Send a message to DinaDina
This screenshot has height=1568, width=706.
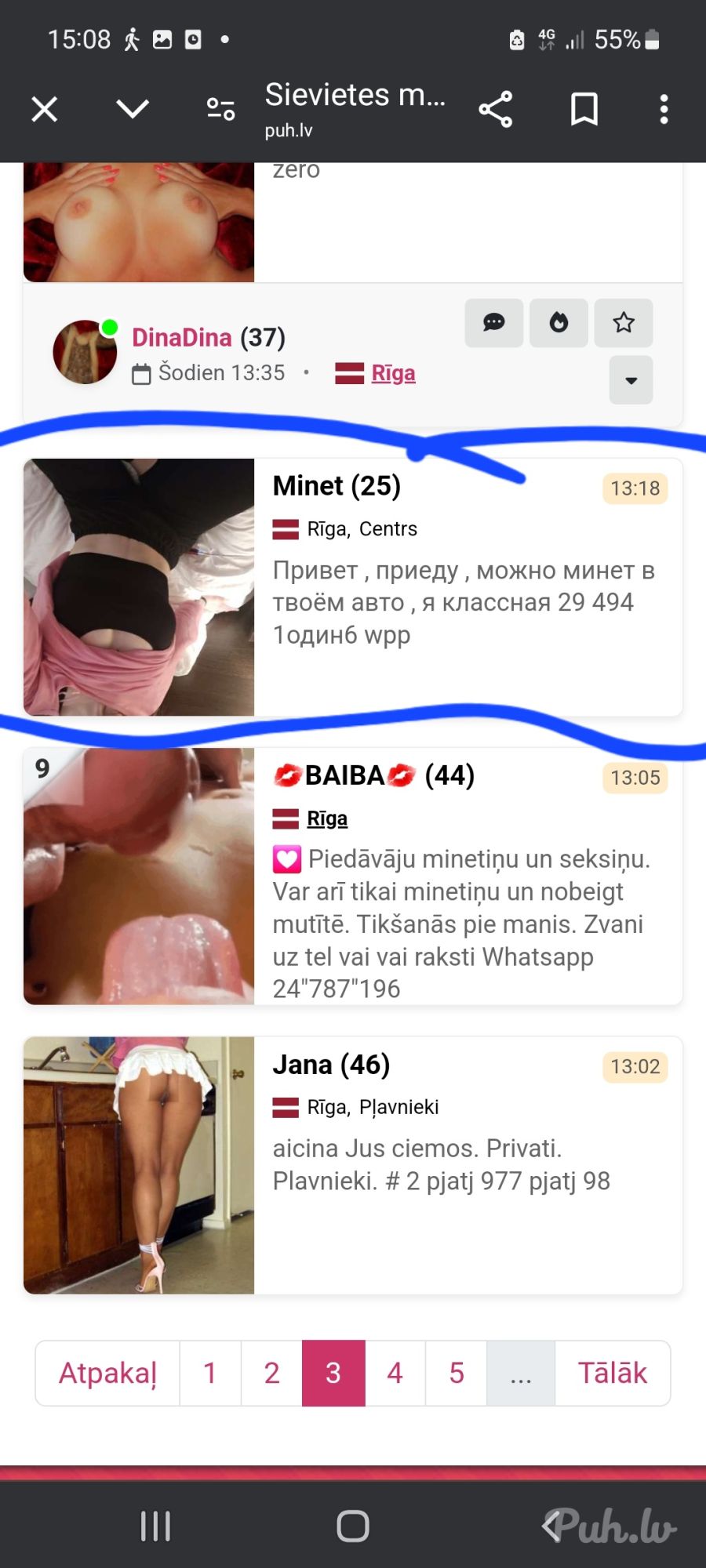[493, 322]
